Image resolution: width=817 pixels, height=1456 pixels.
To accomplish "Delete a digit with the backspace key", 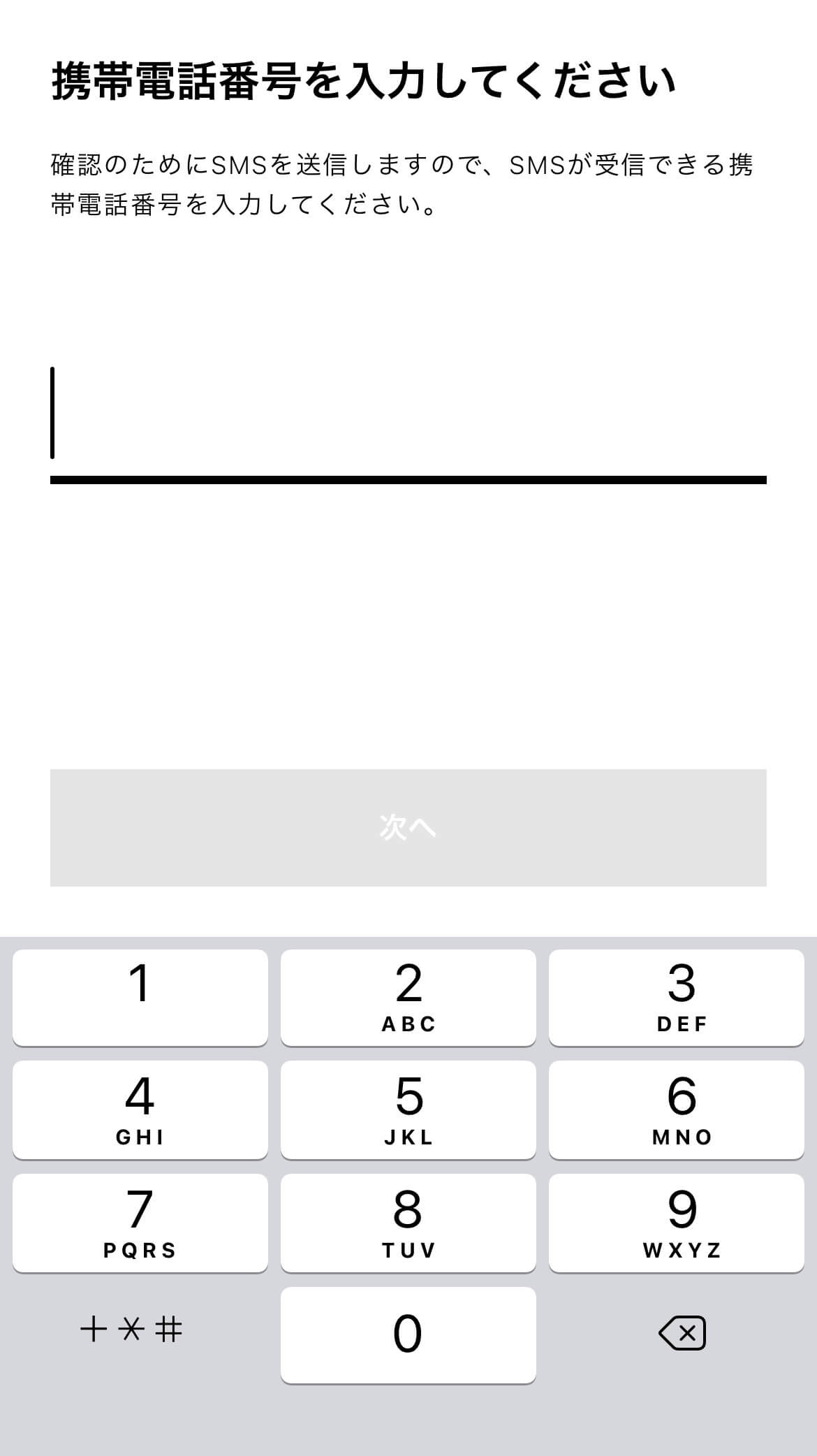I will 682,1334.
